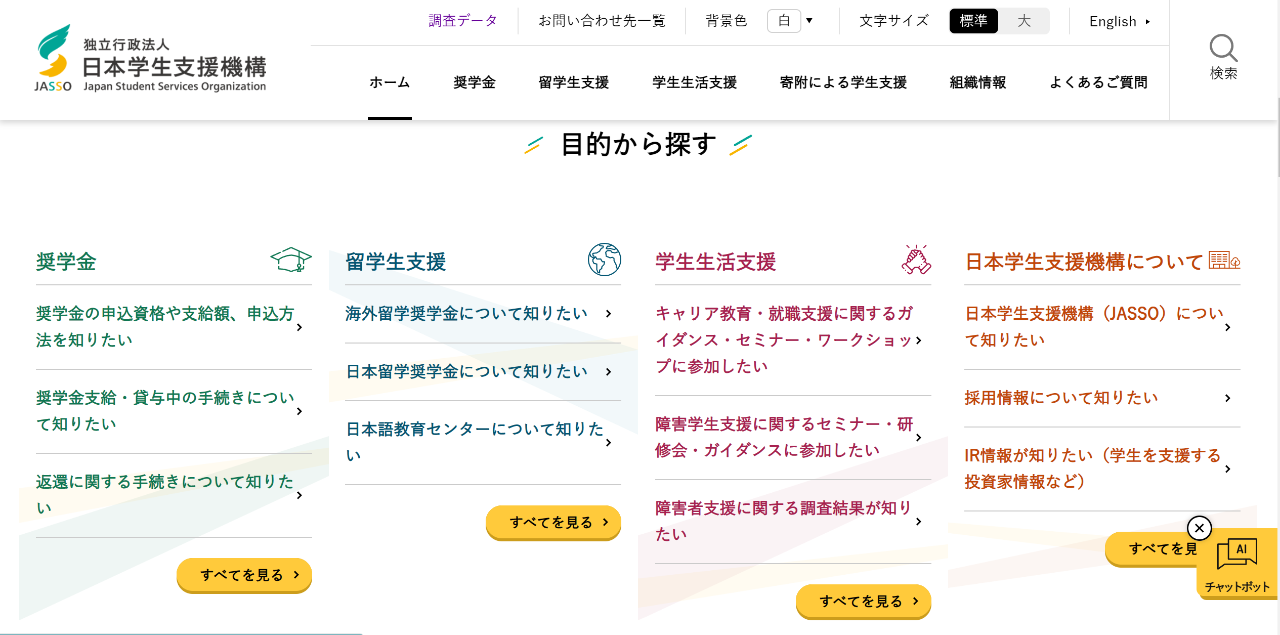Open 返還に関する手続きについて知りたい row

(170, 495)
